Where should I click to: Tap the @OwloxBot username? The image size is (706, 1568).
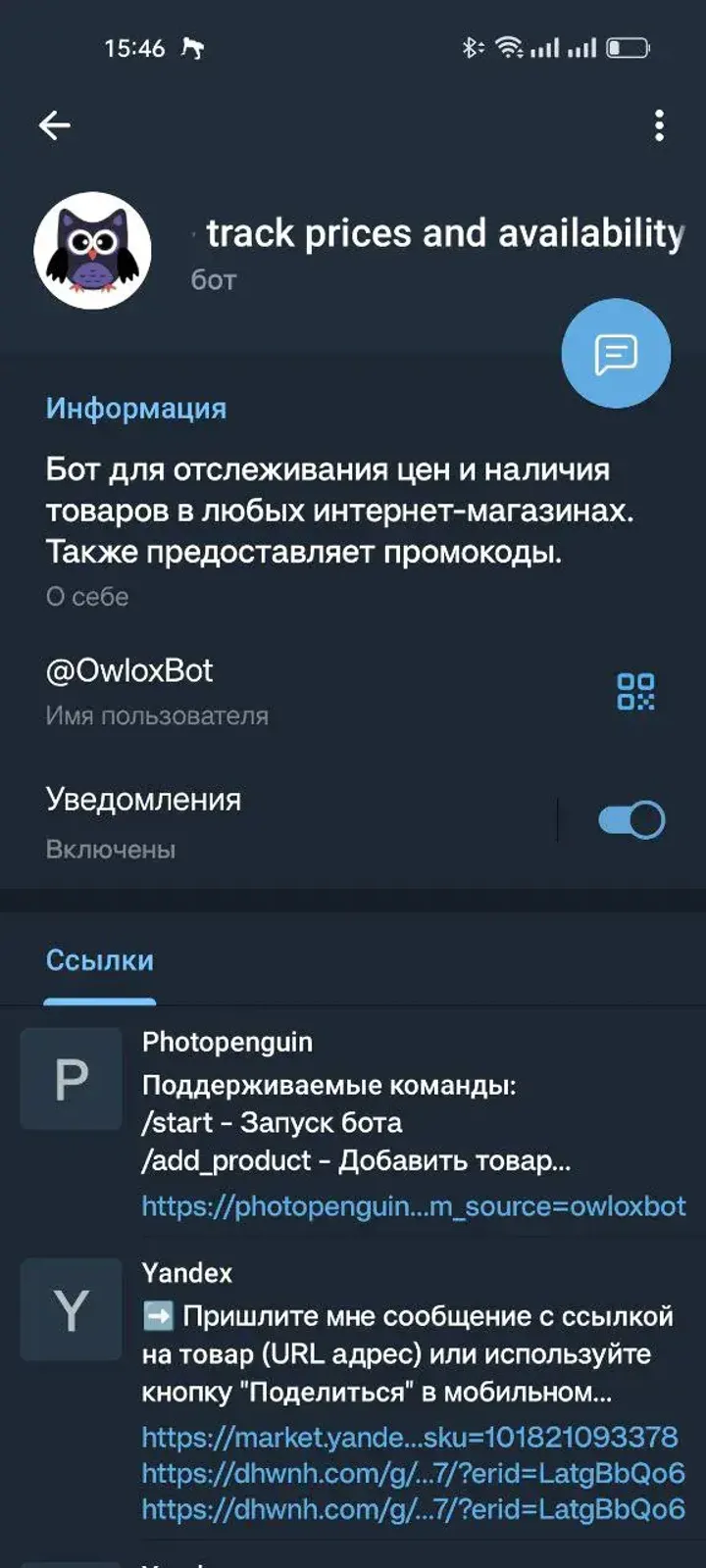(x=130, y=671)
